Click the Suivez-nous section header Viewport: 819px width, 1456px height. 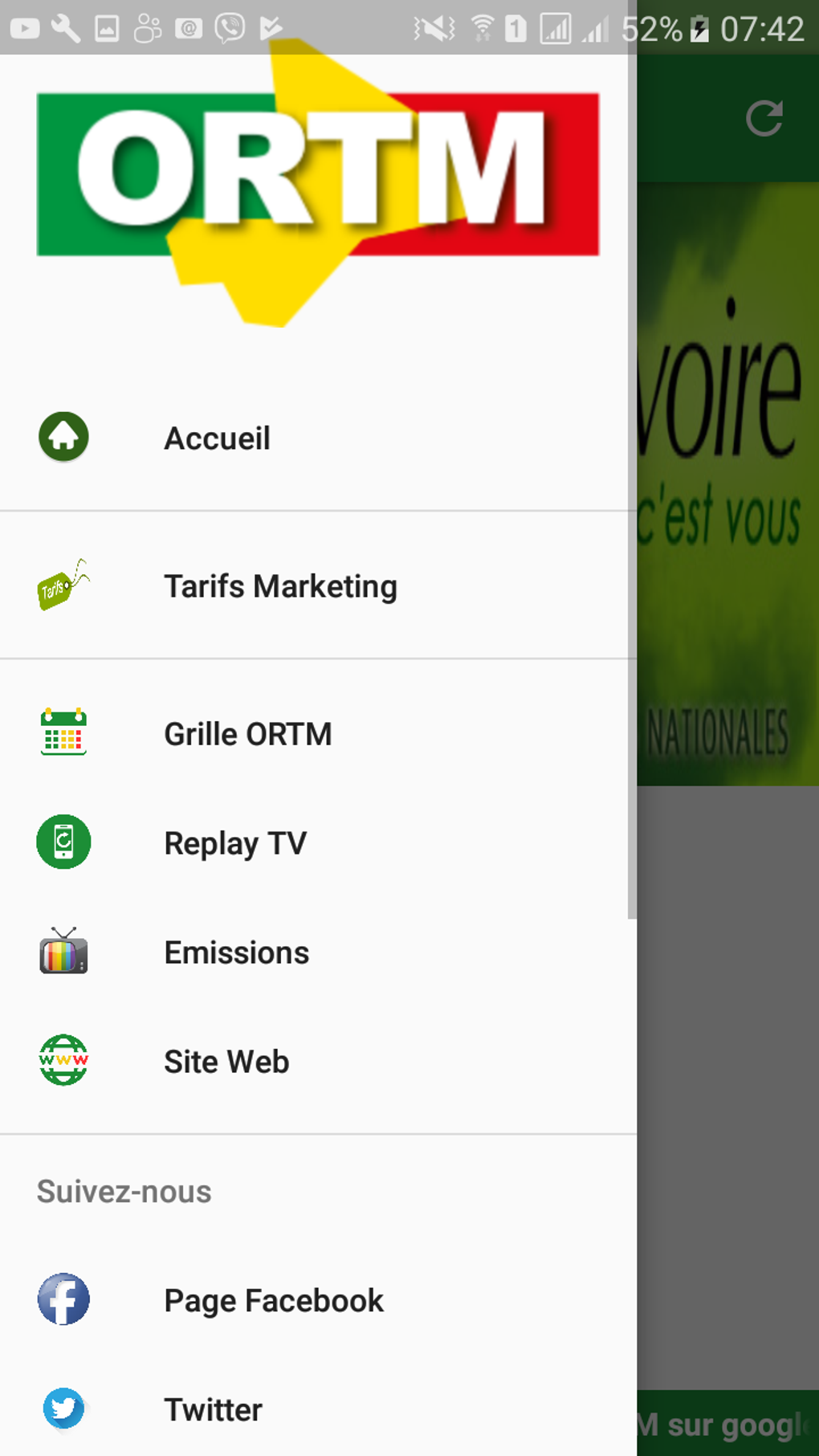123,1192
